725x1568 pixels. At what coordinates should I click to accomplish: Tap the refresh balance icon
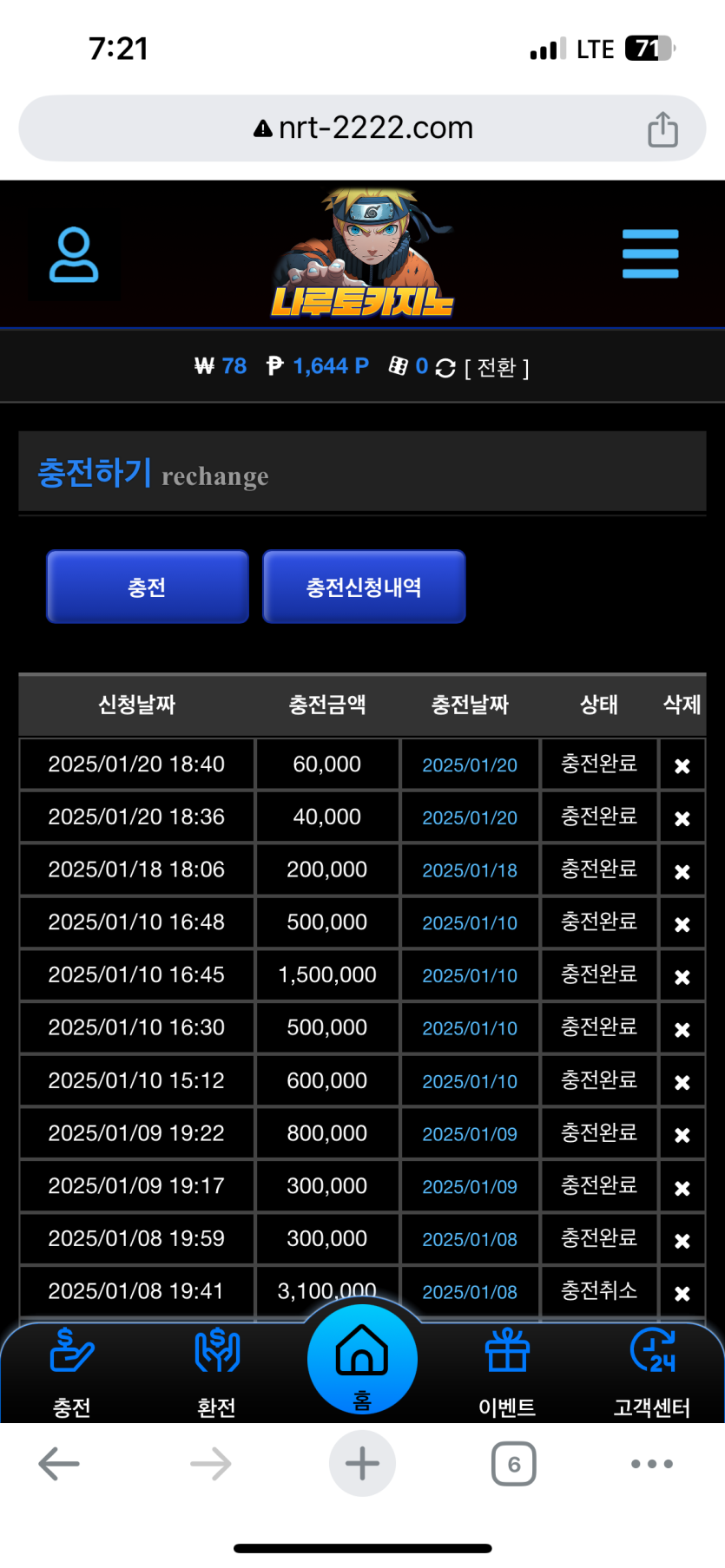pyautogui.click(x=445, y=368)
